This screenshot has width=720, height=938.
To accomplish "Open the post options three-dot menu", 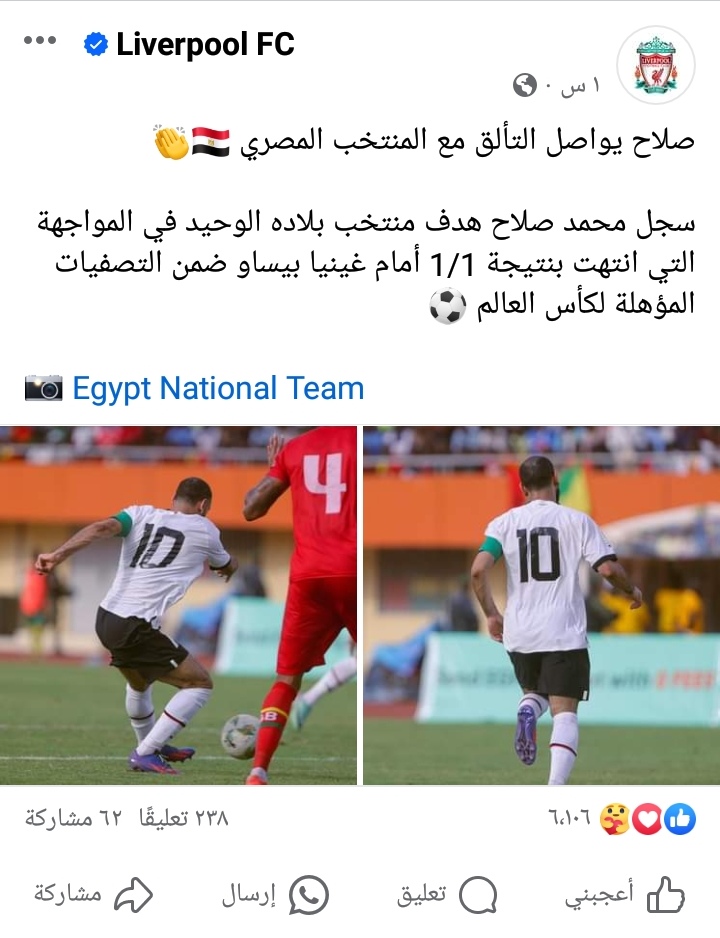I will click(40, 41).
